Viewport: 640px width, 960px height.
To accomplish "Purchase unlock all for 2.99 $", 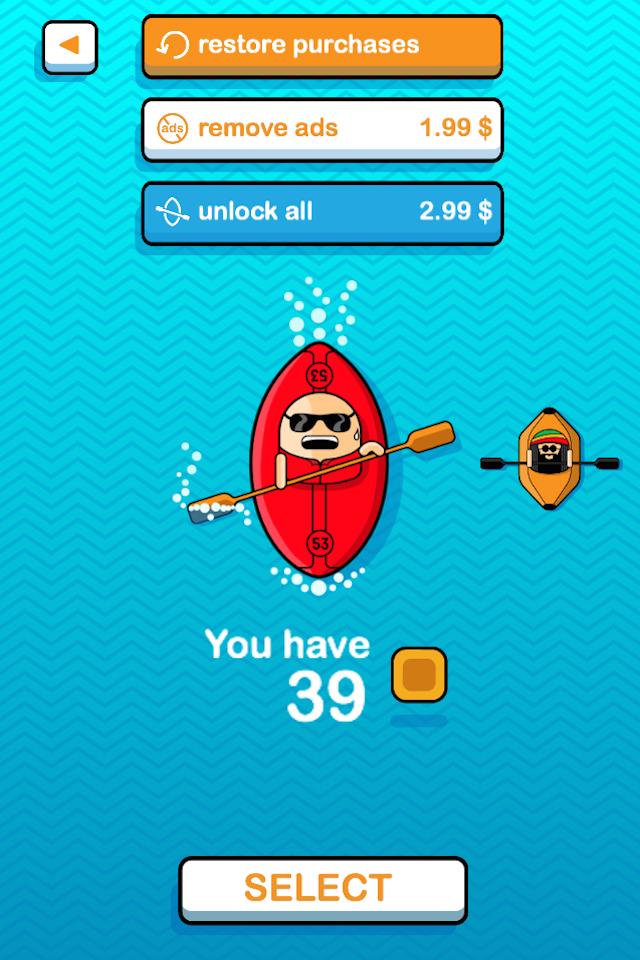I will tap(321, 211).
